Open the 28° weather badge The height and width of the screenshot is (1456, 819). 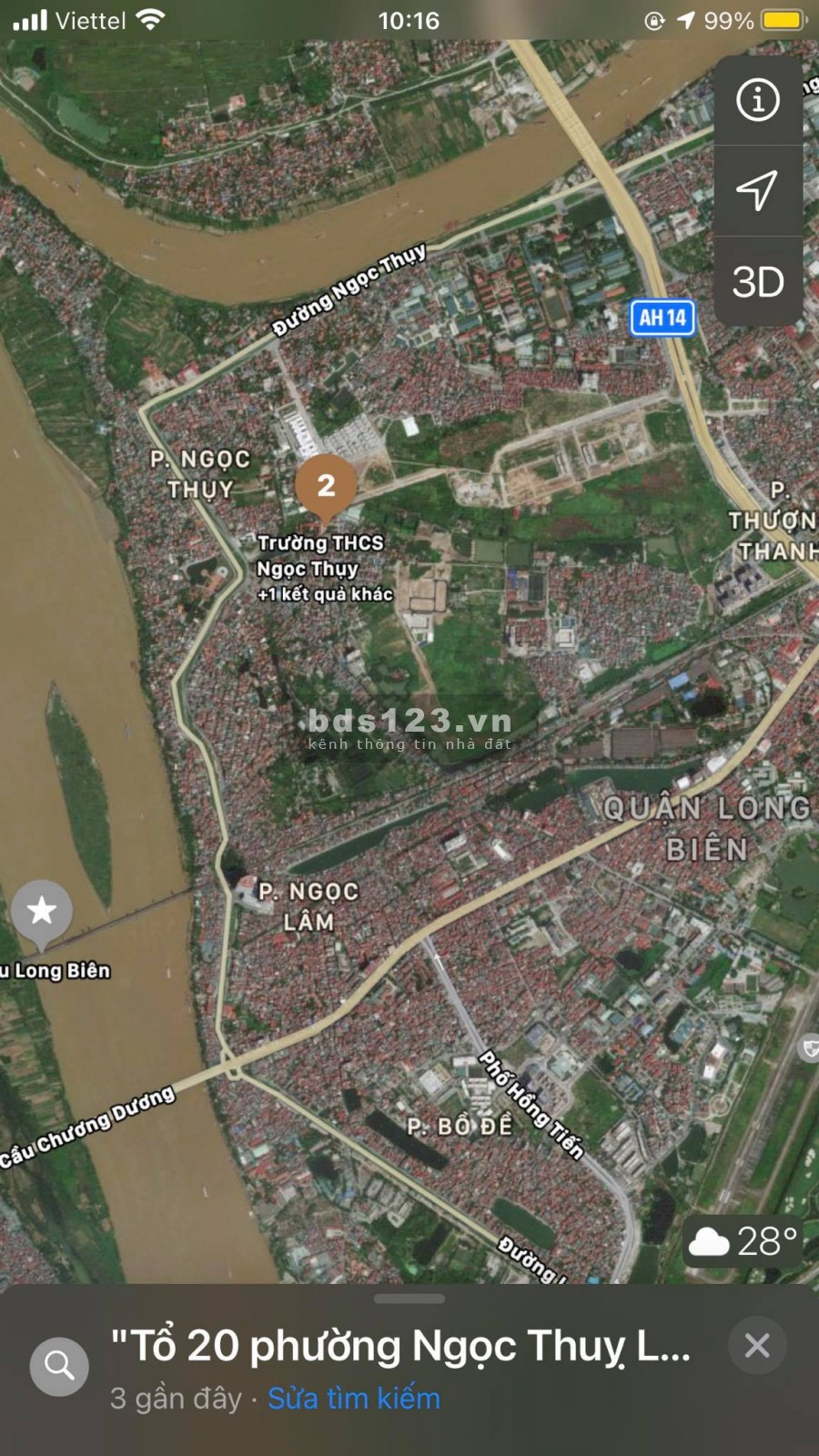click(743, 1241)
